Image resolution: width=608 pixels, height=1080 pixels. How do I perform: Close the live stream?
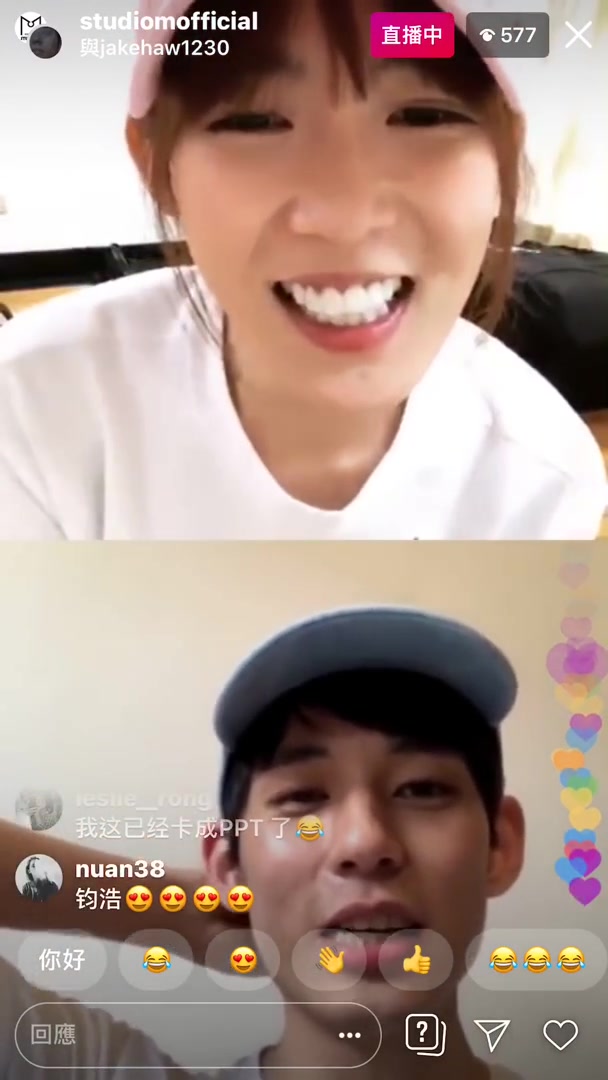[578, 34]
